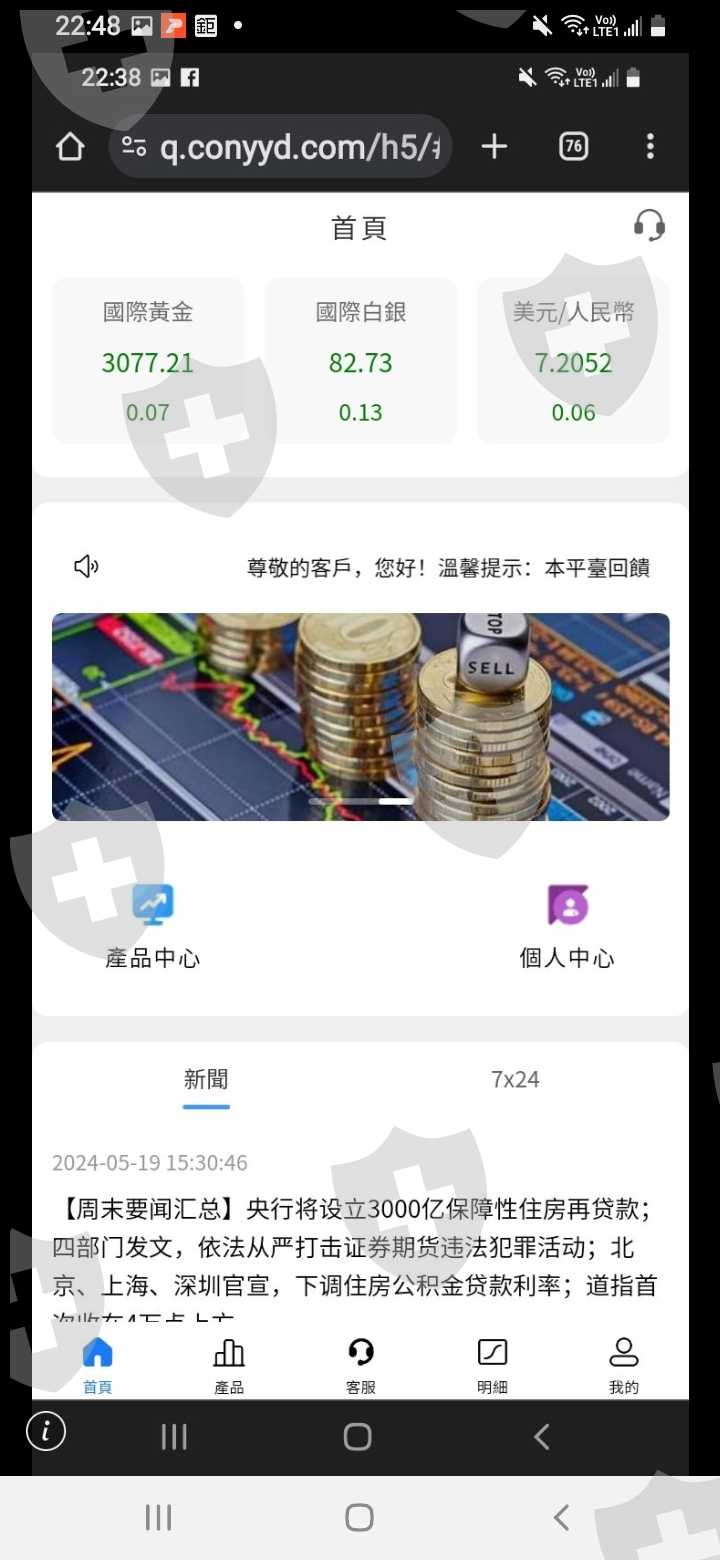Viewport: 720px width, 1560px height.
Task: Open 明細 in bottom navigation
Action: 492,1367
